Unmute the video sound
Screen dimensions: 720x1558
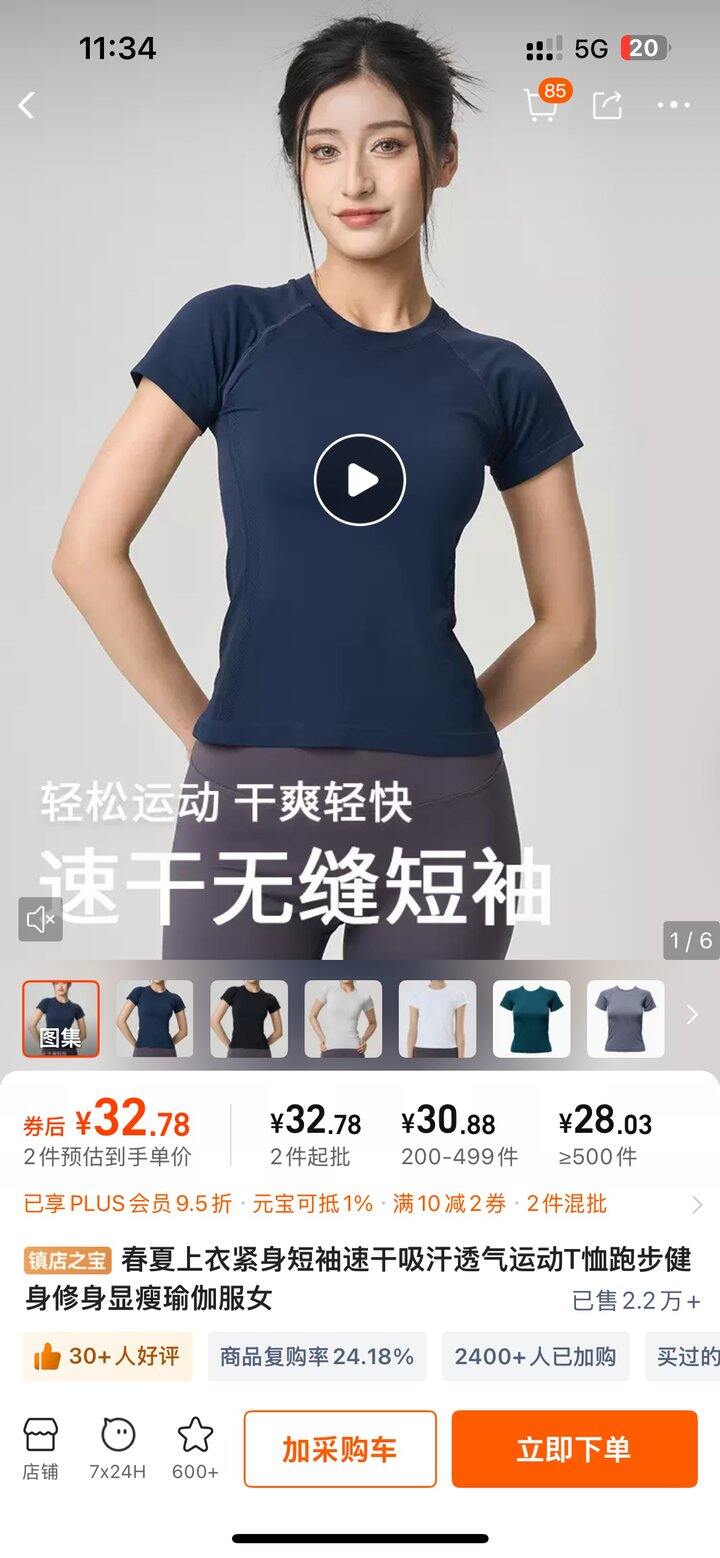[40, 919]
